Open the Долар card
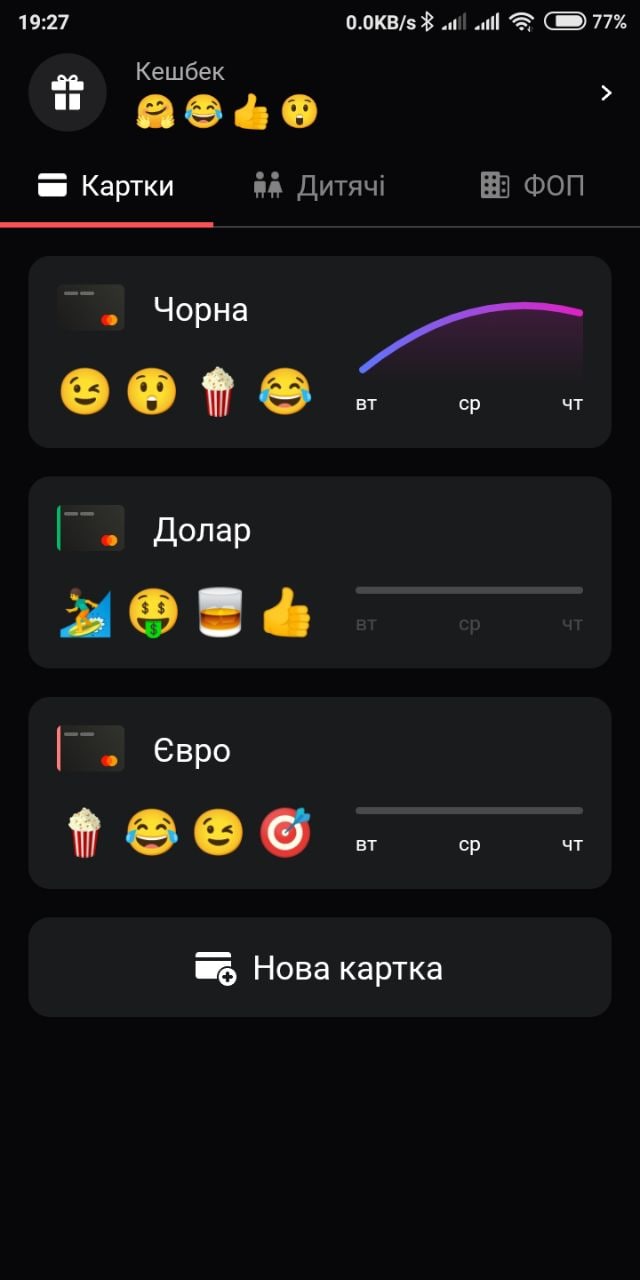Screen dimensions: 640x1280 [319, 571]
